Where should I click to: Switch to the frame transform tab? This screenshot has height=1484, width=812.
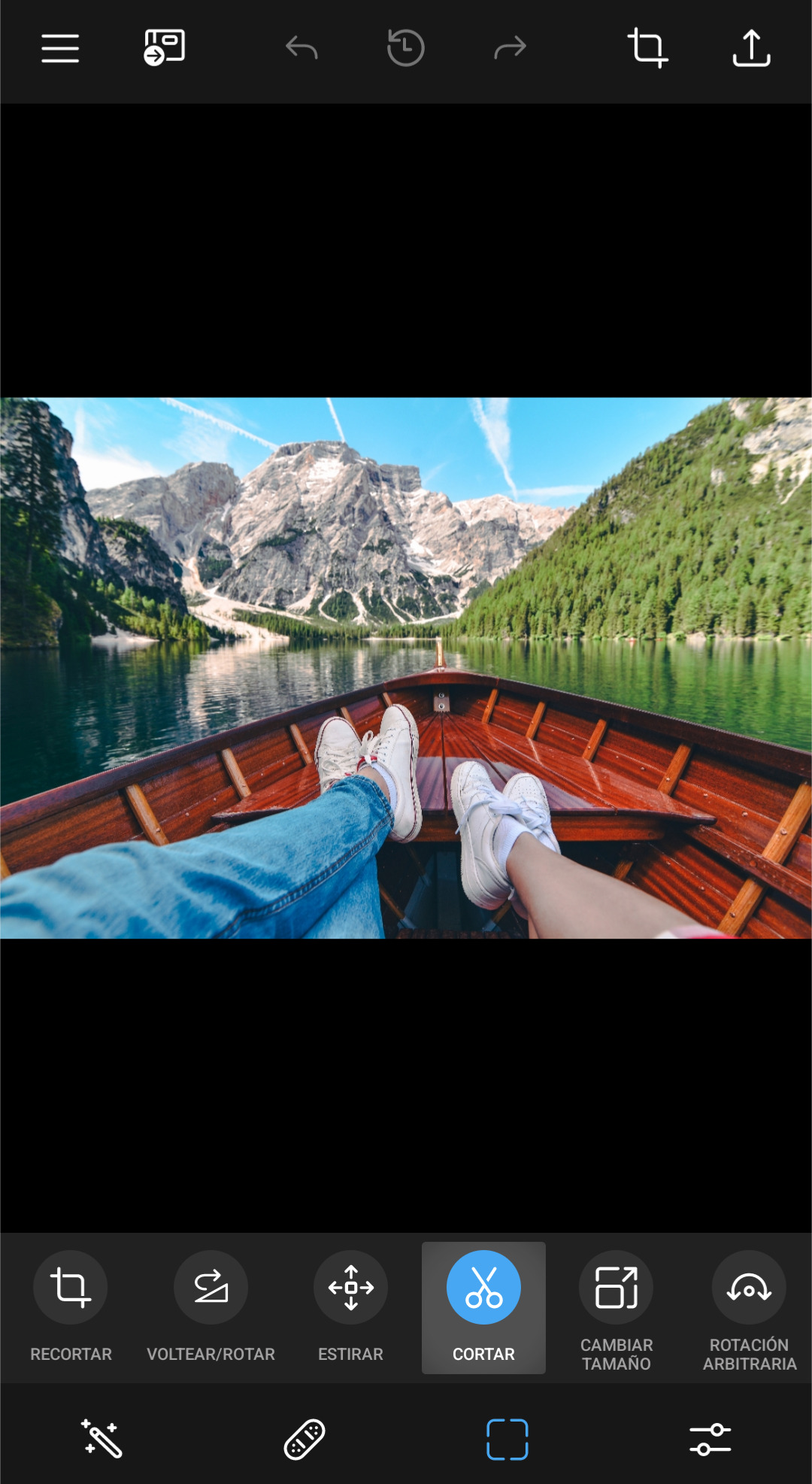(507, 1439)
